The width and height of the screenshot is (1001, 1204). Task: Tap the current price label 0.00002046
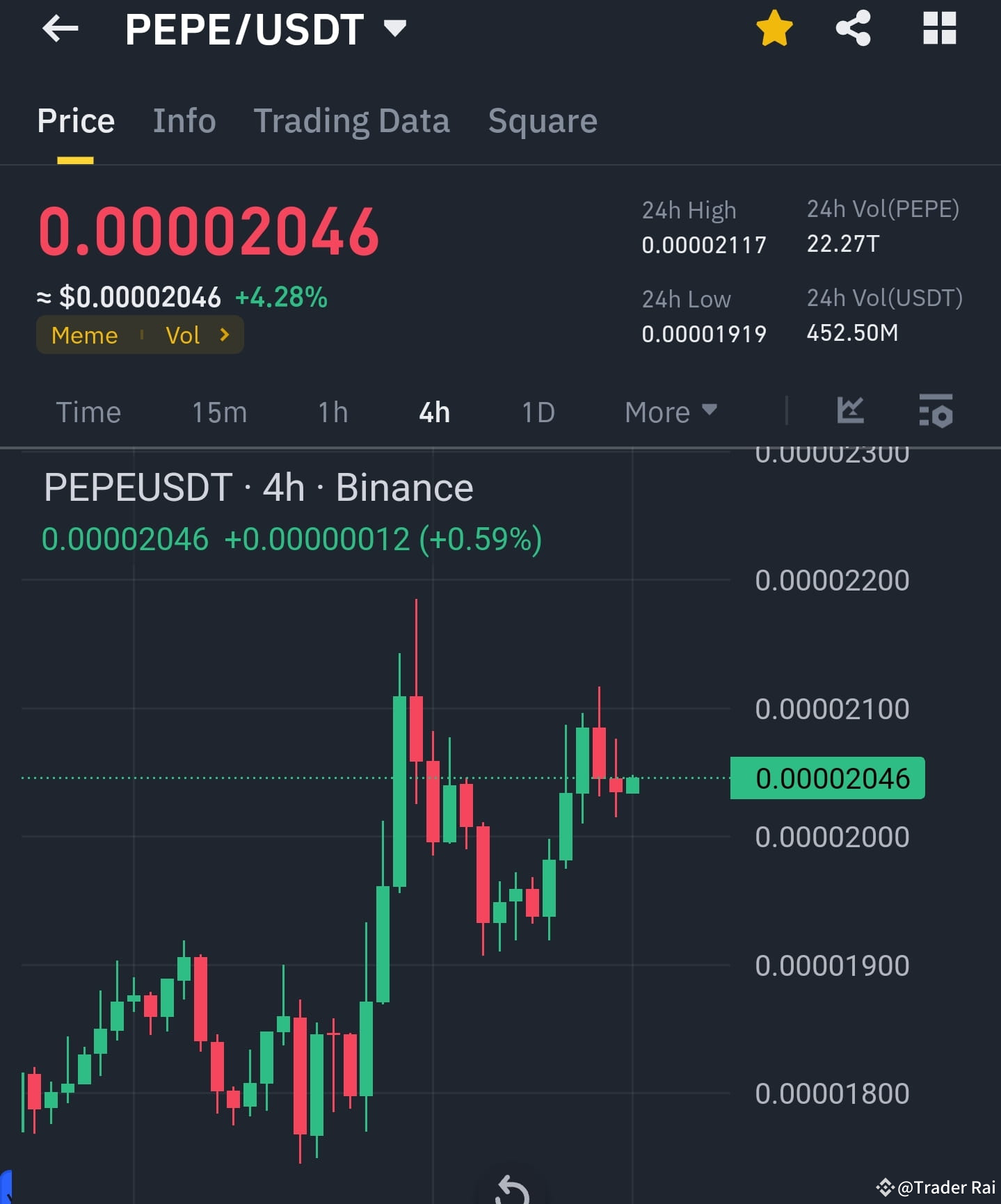click(x=827, y=778)
